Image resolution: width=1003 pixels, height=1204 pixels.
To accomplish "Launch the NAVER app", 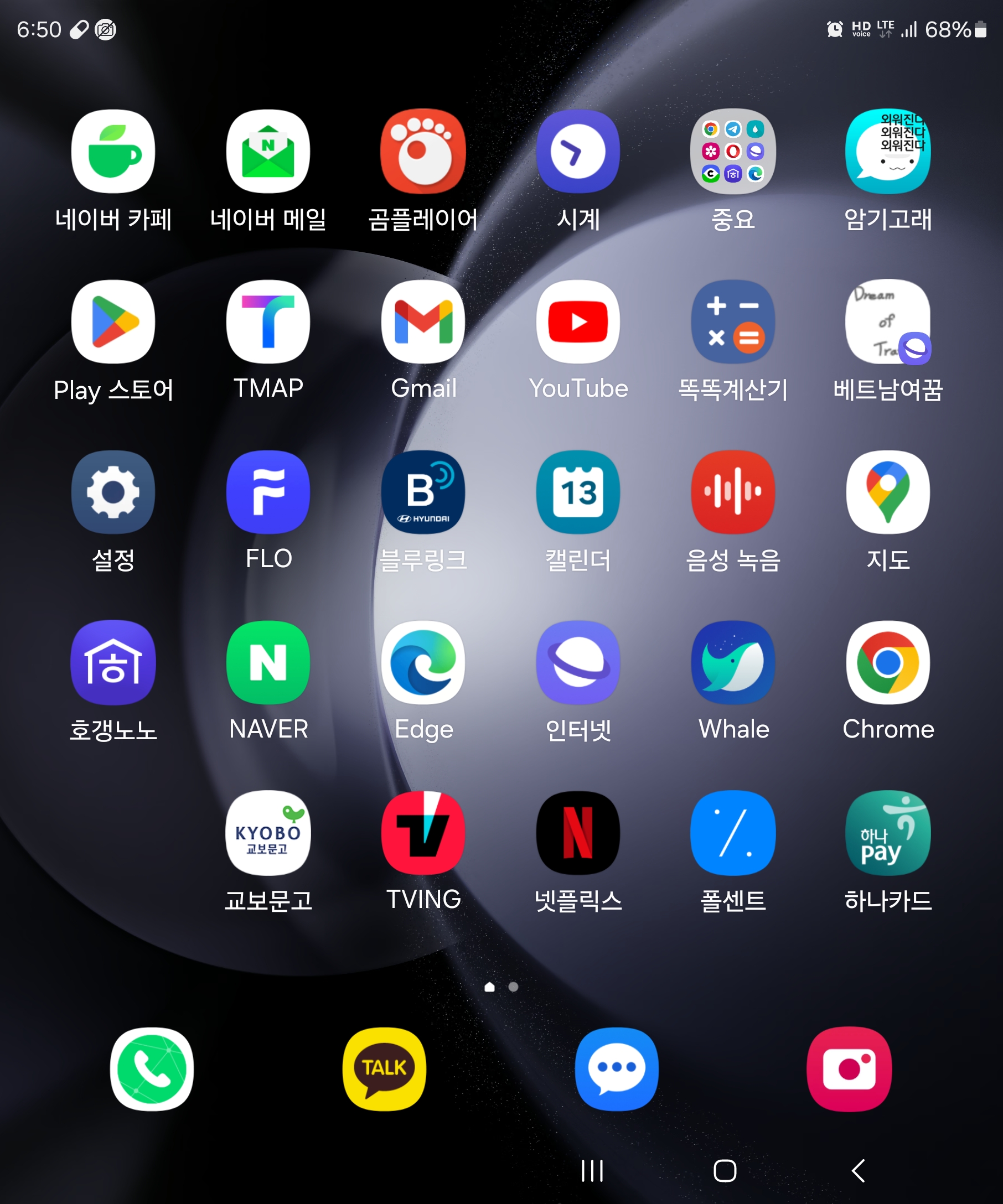I will click(x=268, y=662).
